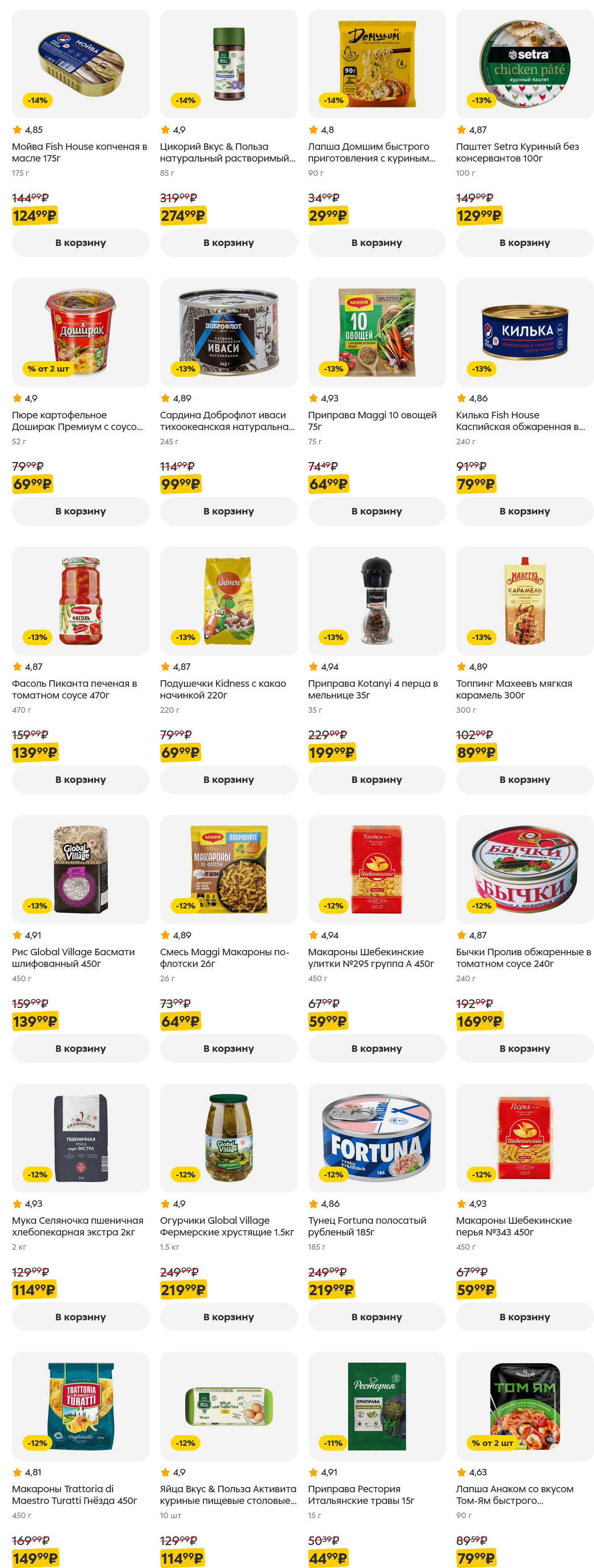The image size is (594, 1568).
Task: Add Мука Селяночка to cart
Action: [81, 1316]
